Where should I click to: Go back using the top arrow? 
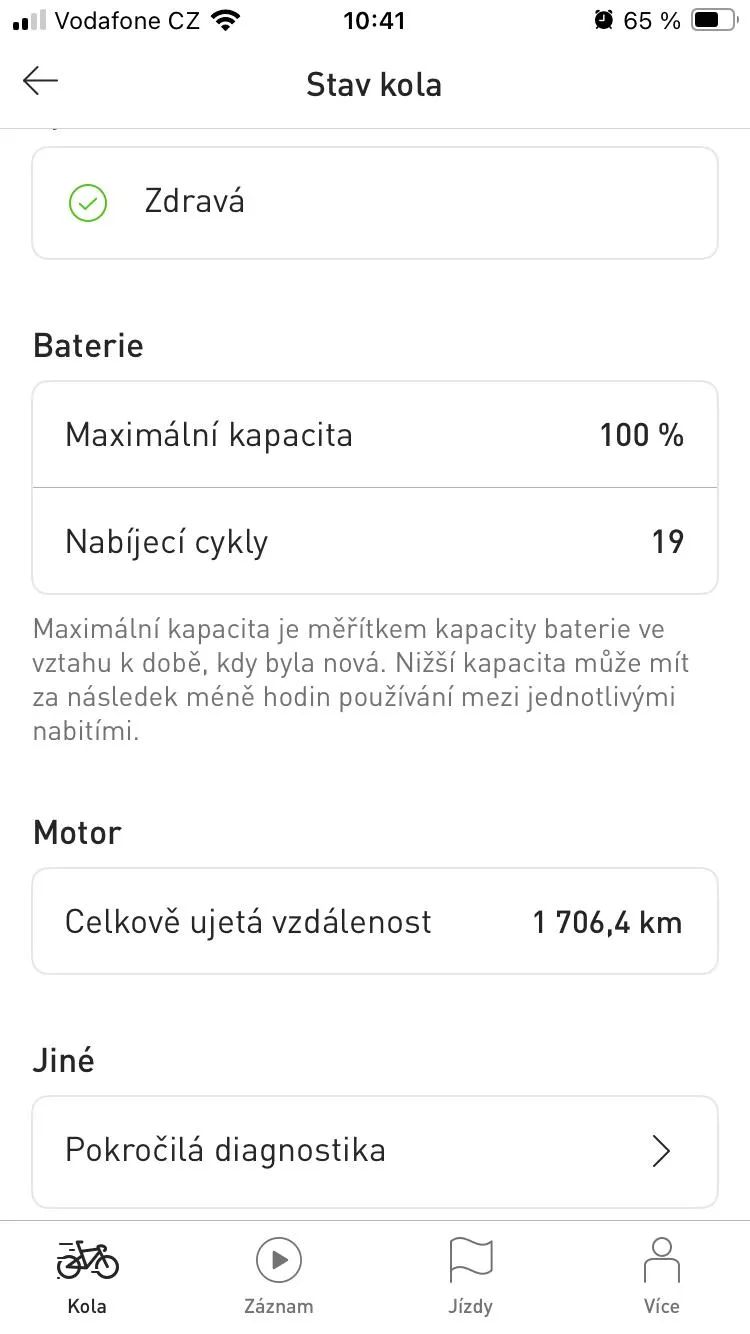[41, 82]
